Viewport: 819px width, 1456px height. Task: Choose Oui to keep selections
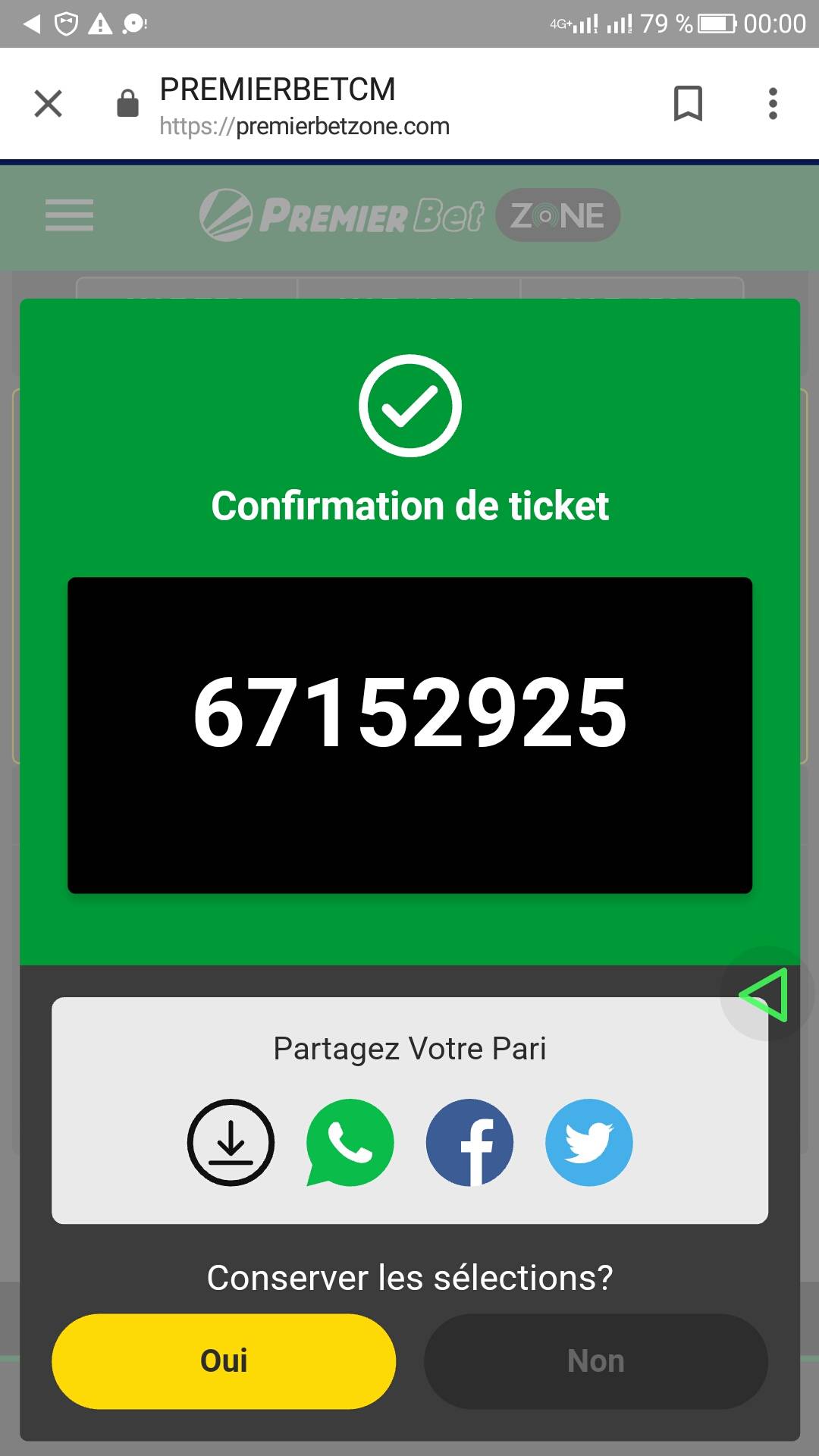point(224,1361)
